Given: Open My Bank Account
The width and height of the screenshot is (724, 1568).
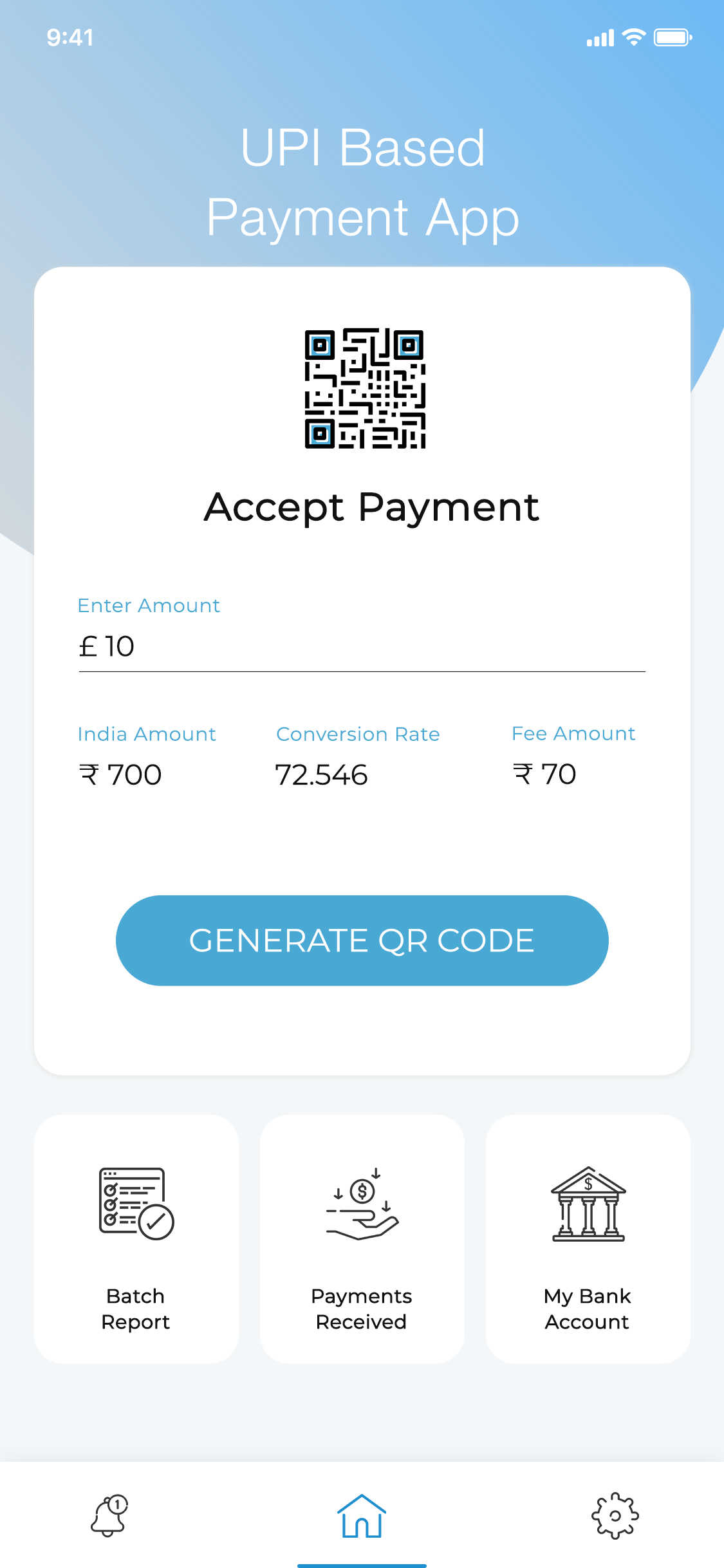Looking at the screenshot, I should click(x=588, y=1238).
